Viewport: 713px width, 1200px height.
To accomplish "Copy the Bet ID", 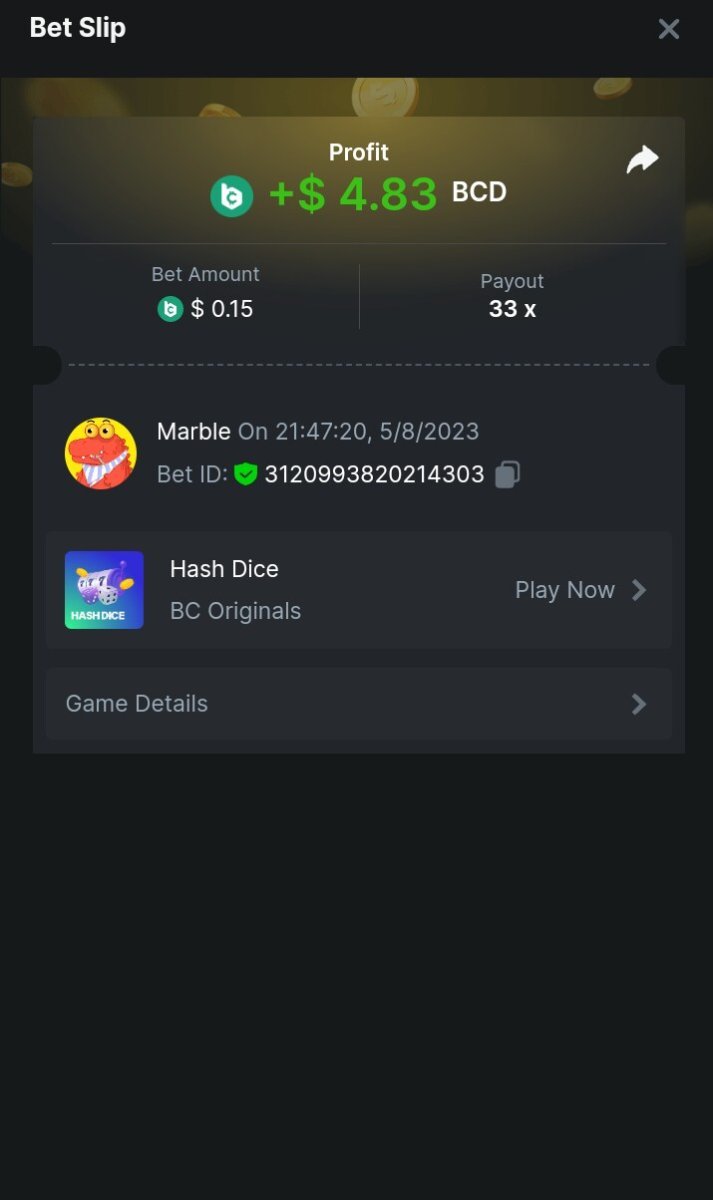I will (x=507, y=474).
